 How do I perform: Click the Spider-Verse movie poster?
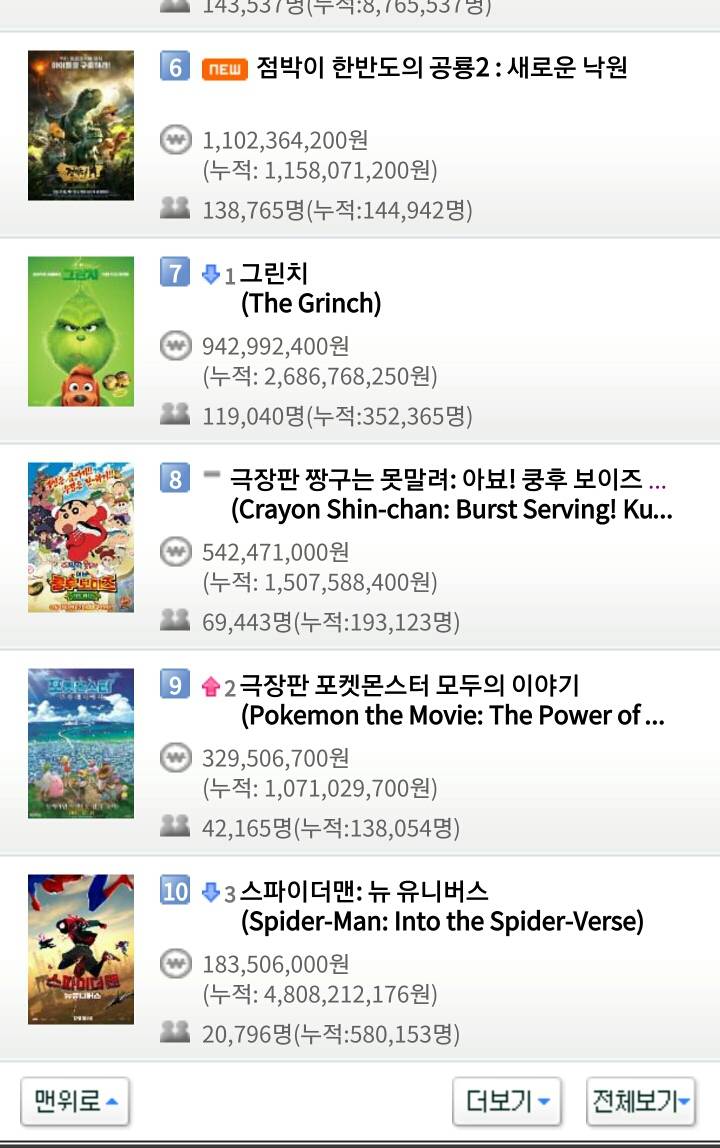[x=80, y=950]
